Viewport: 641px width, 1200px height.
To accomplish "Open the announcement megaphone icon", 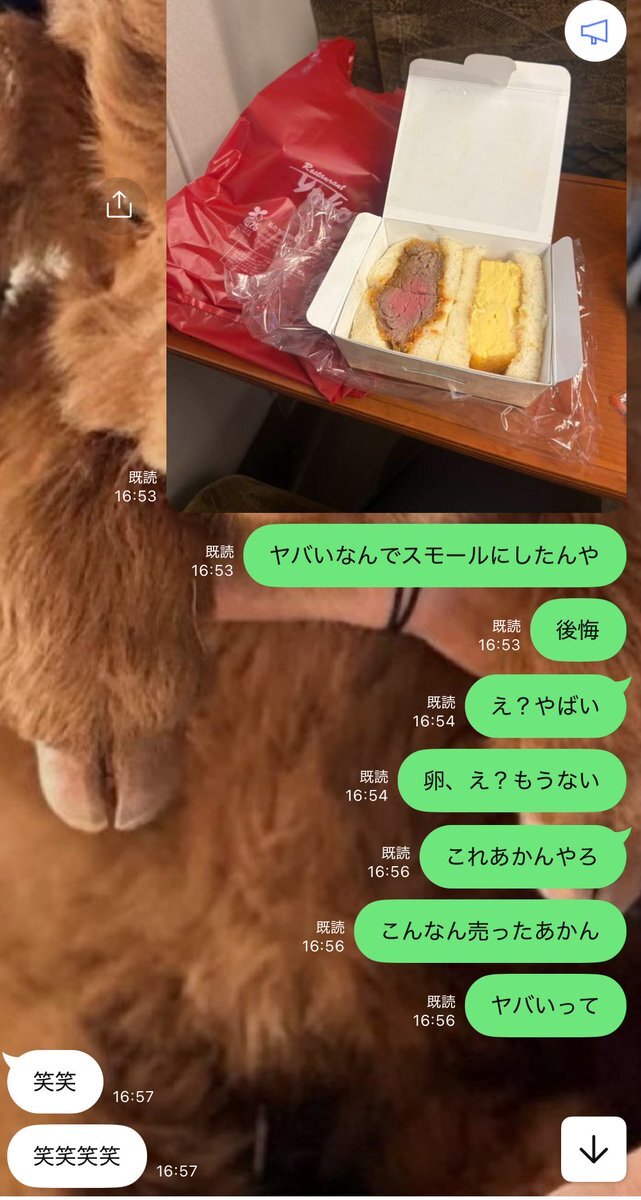I will tap(595, 33).
